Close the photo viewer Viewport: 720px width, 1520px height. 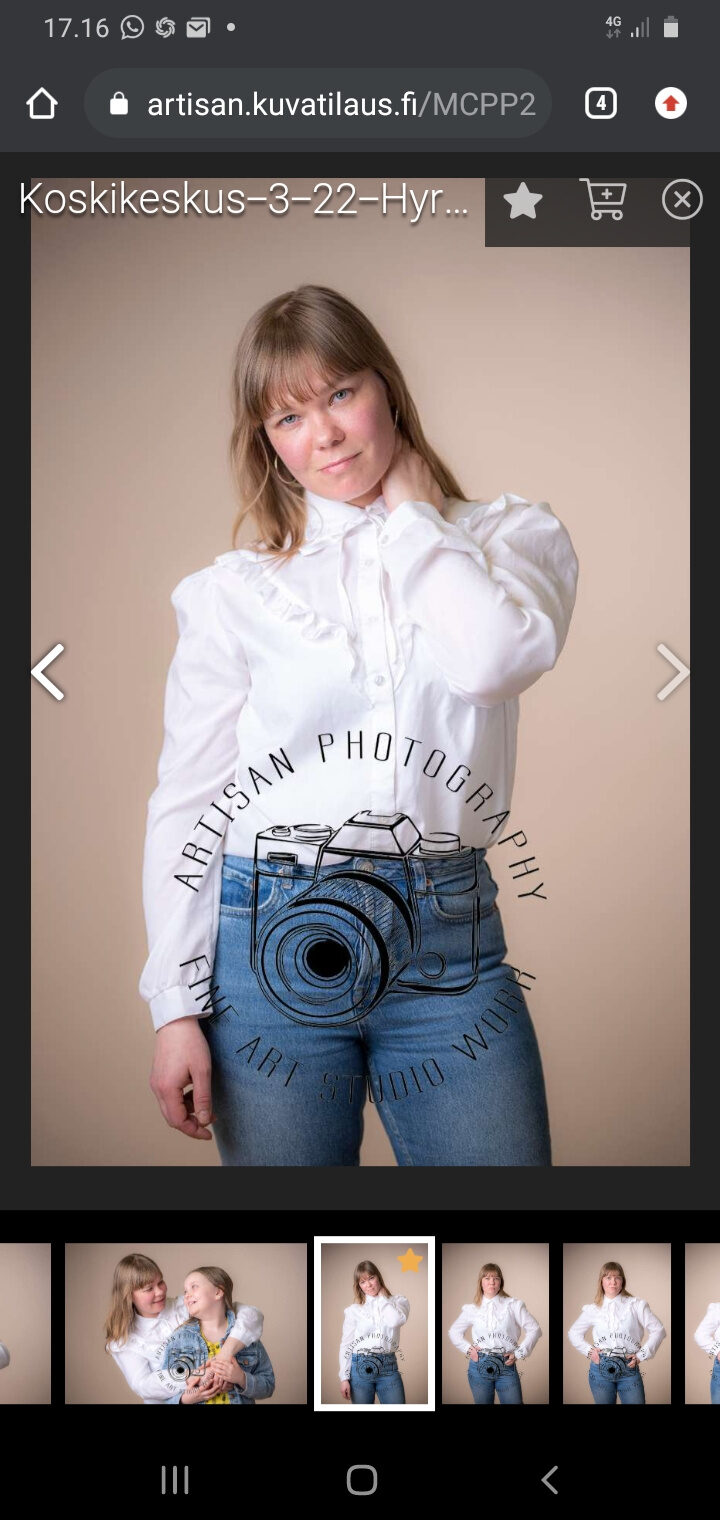(x=682, y=201)
